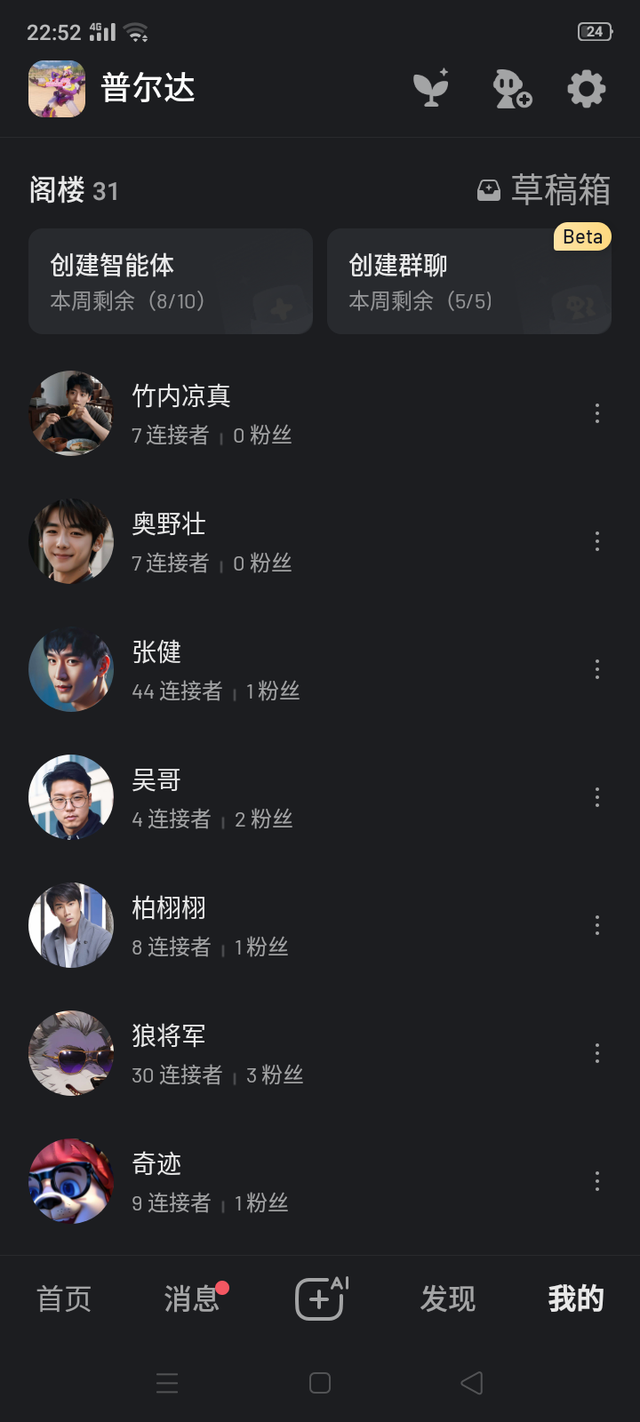The width and height of the screenshot is (640, 1422).
Task: Open more options for 狼将军
Action: 597,1053
